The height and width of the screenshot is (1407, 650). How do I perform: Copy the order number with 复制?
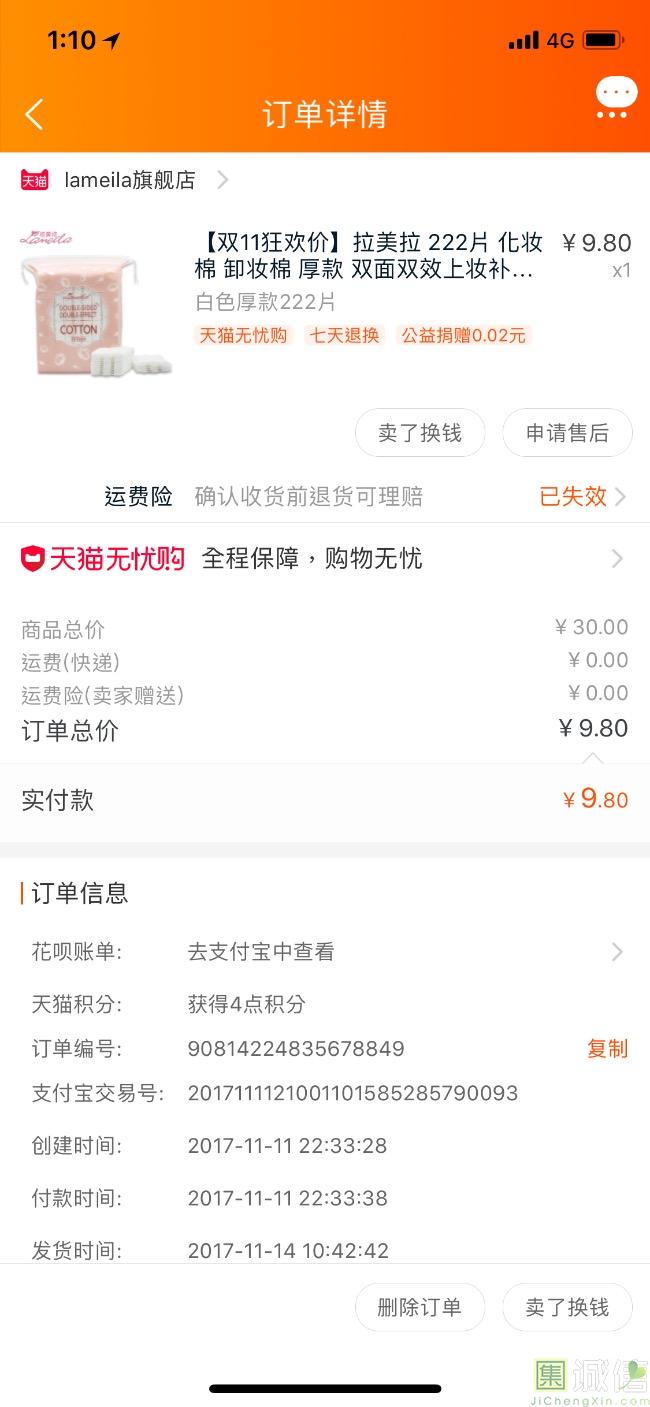[607, 1048]
